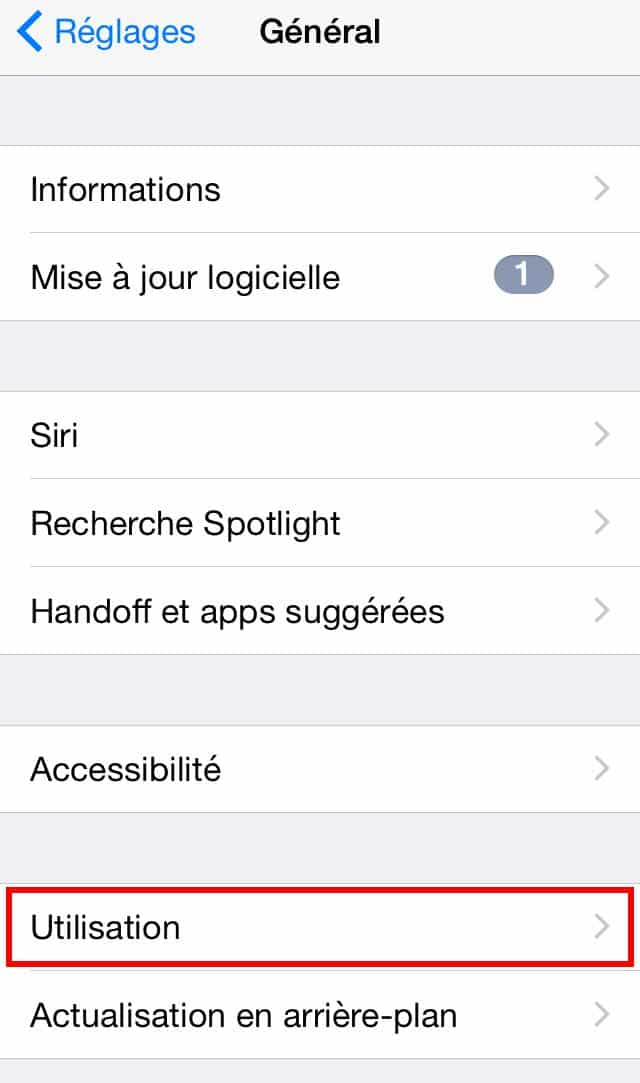Open Actualisation en arrière-plan
640x1083 pixels.
click(320, 1016)
